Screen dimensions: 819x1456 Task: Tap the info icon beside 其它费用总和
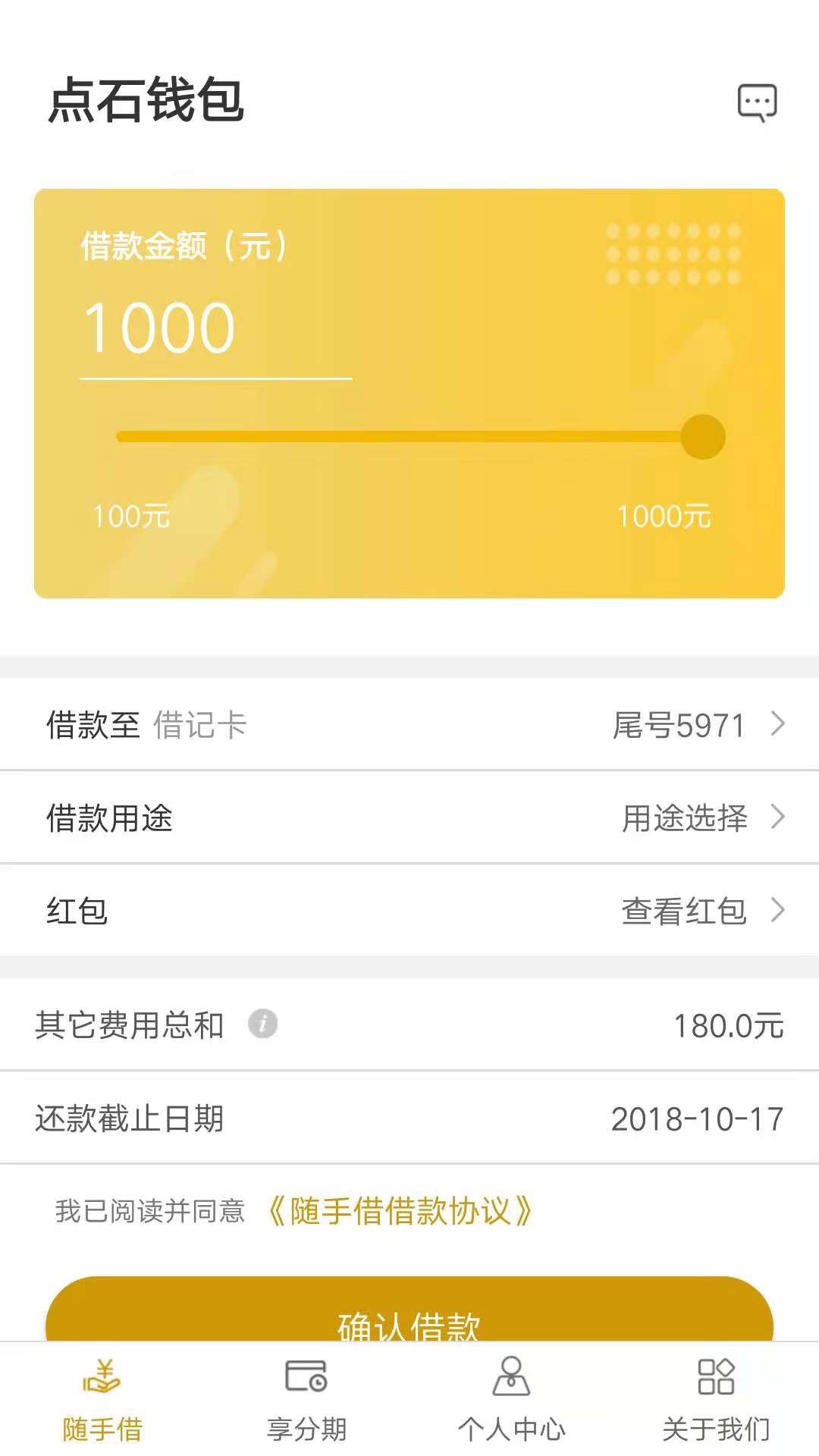point(263,1024)
